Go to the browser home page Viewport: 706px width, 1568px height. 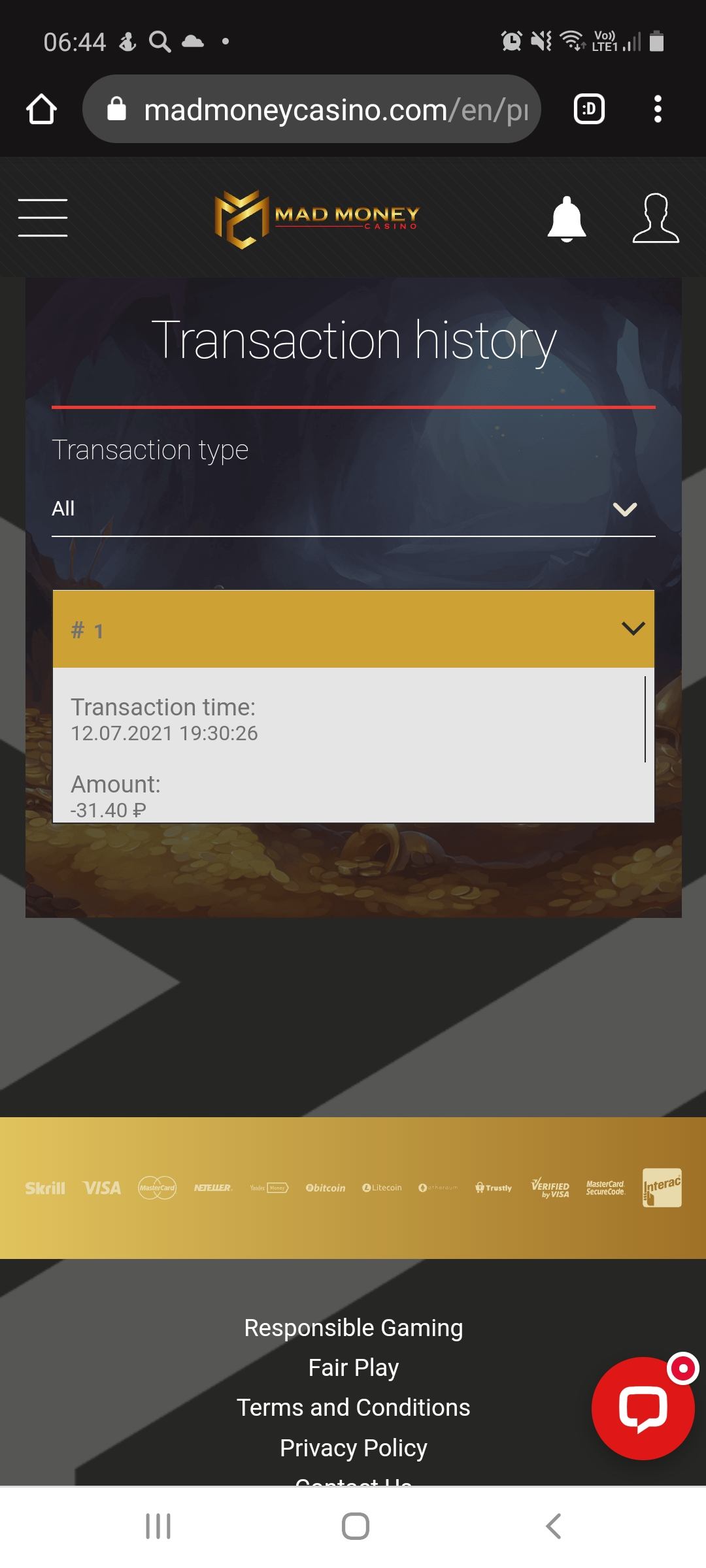coord(41,109)
